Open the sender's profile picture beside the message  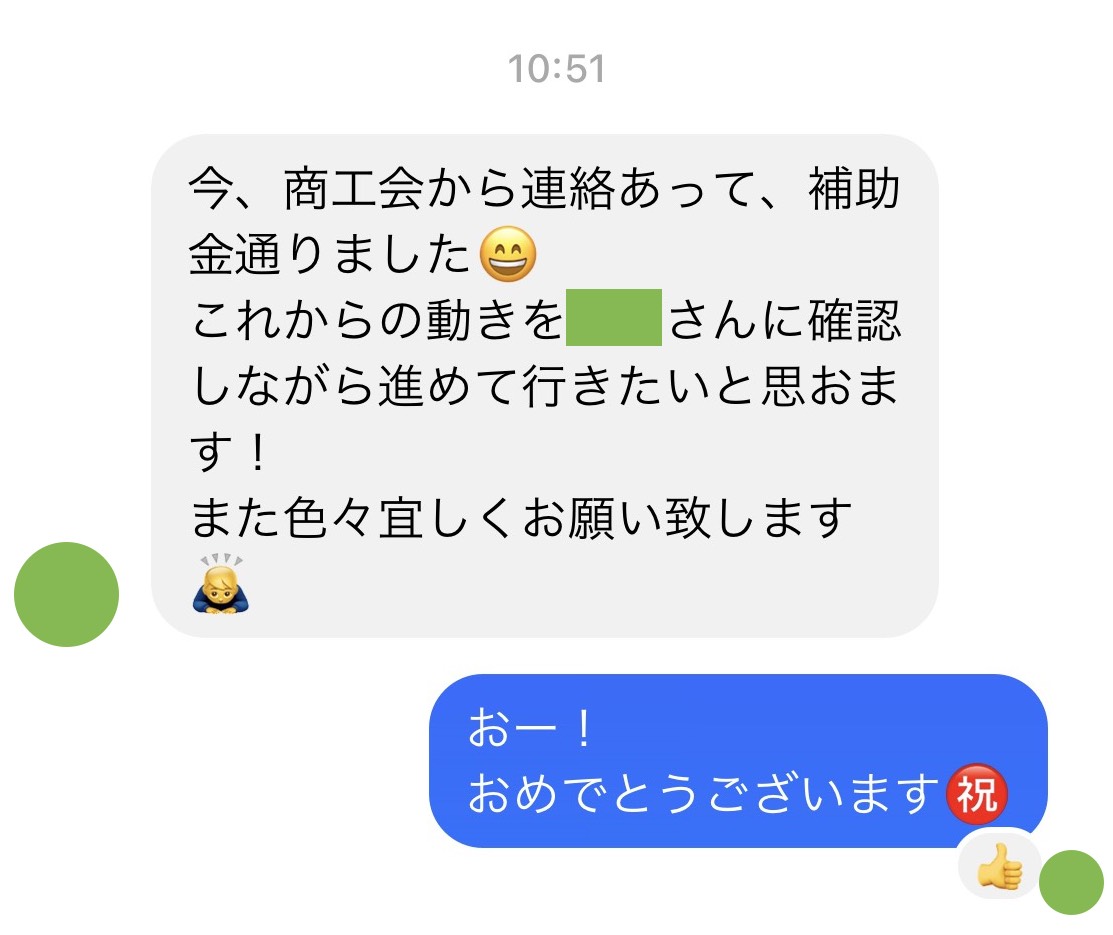tap(66, 594)
